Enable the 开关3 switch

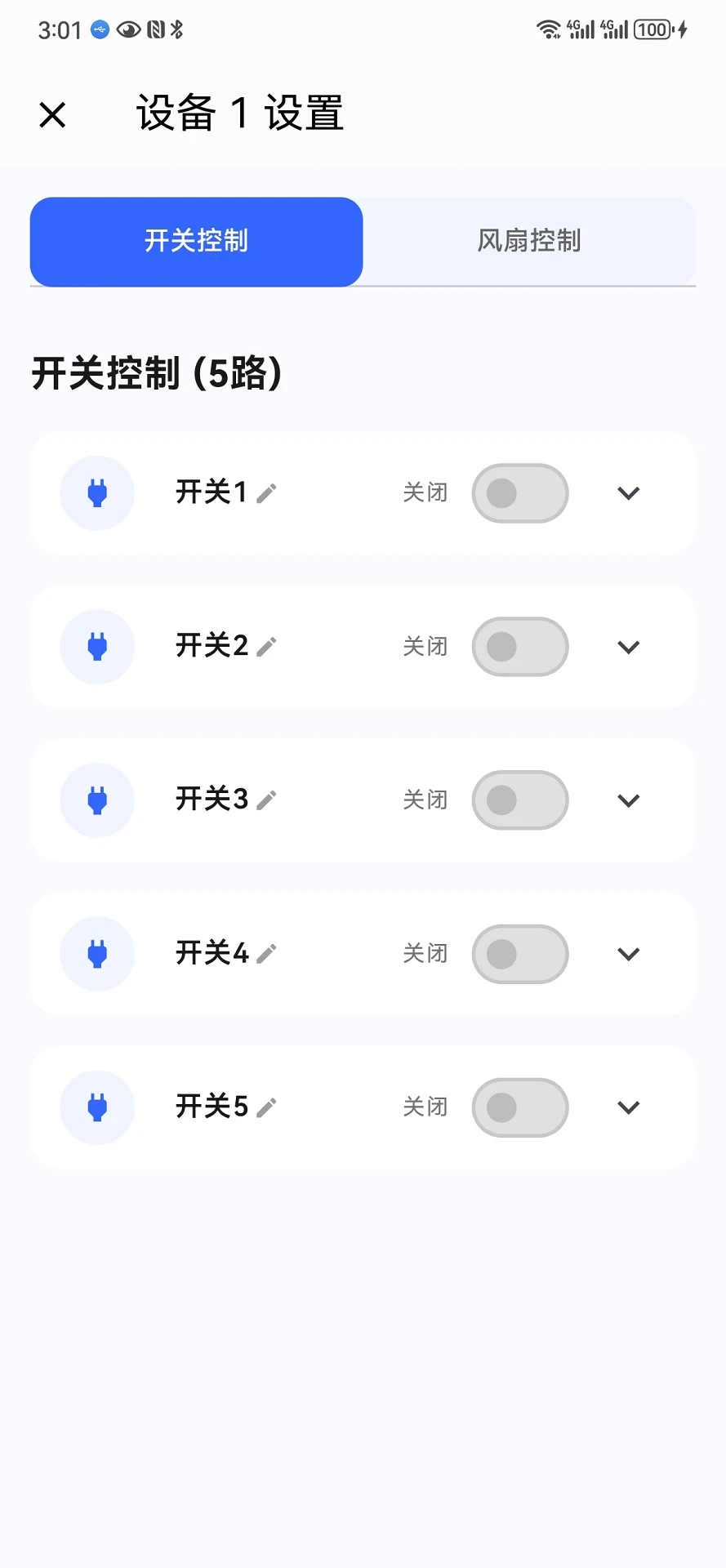point(520,800)
